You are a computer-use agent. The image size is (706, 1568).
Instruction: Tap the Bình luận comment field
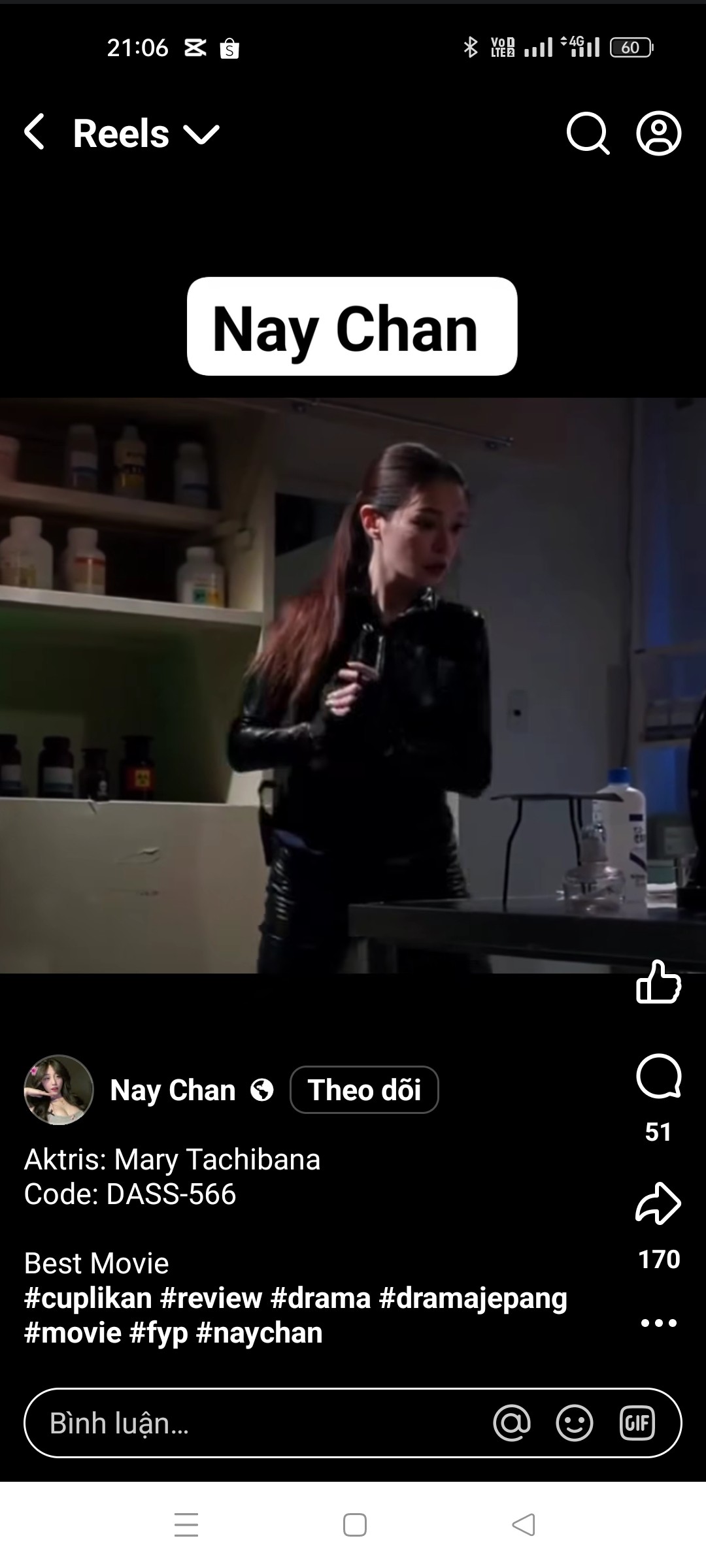tap(261, 1423)
